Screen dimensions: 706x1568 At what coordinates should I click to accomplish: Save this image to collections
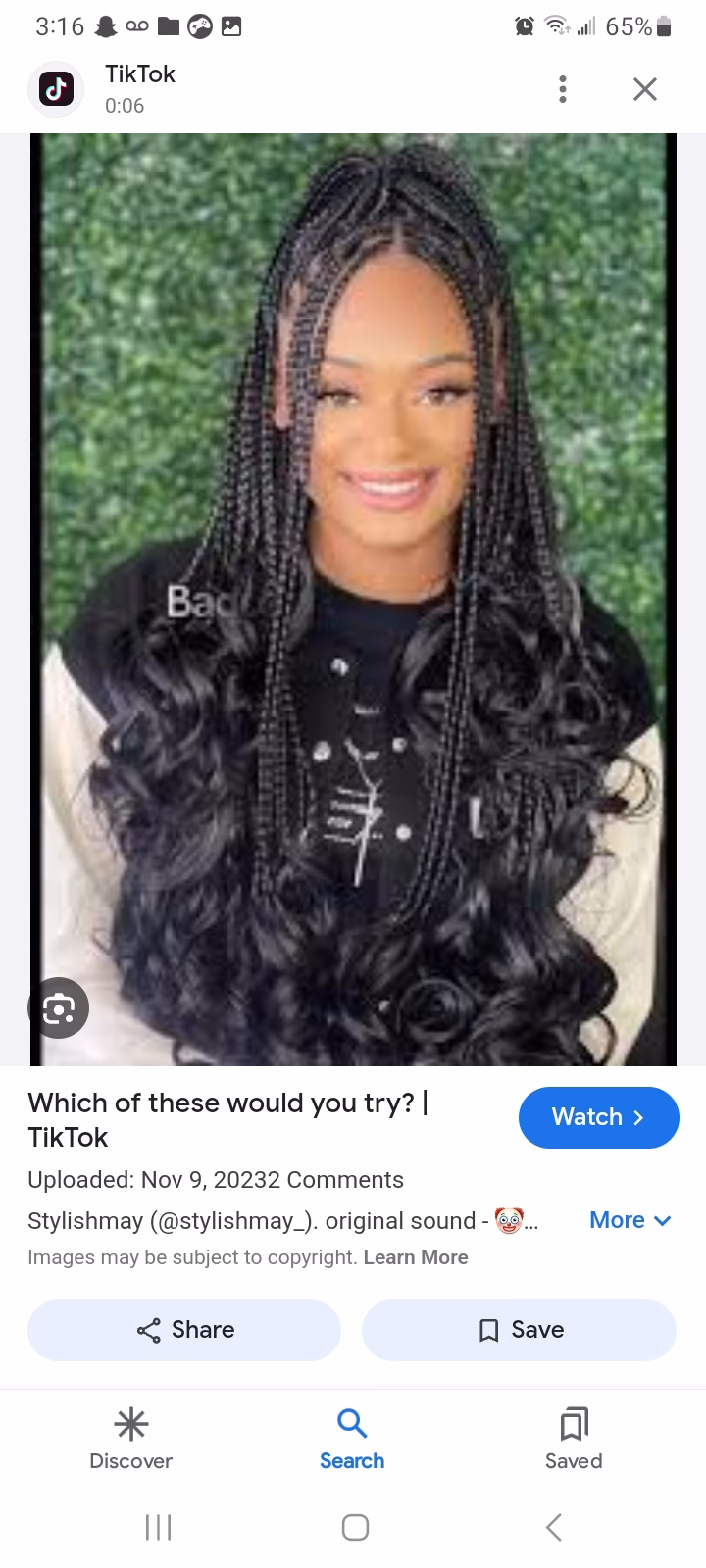(x=519, y=1330)
